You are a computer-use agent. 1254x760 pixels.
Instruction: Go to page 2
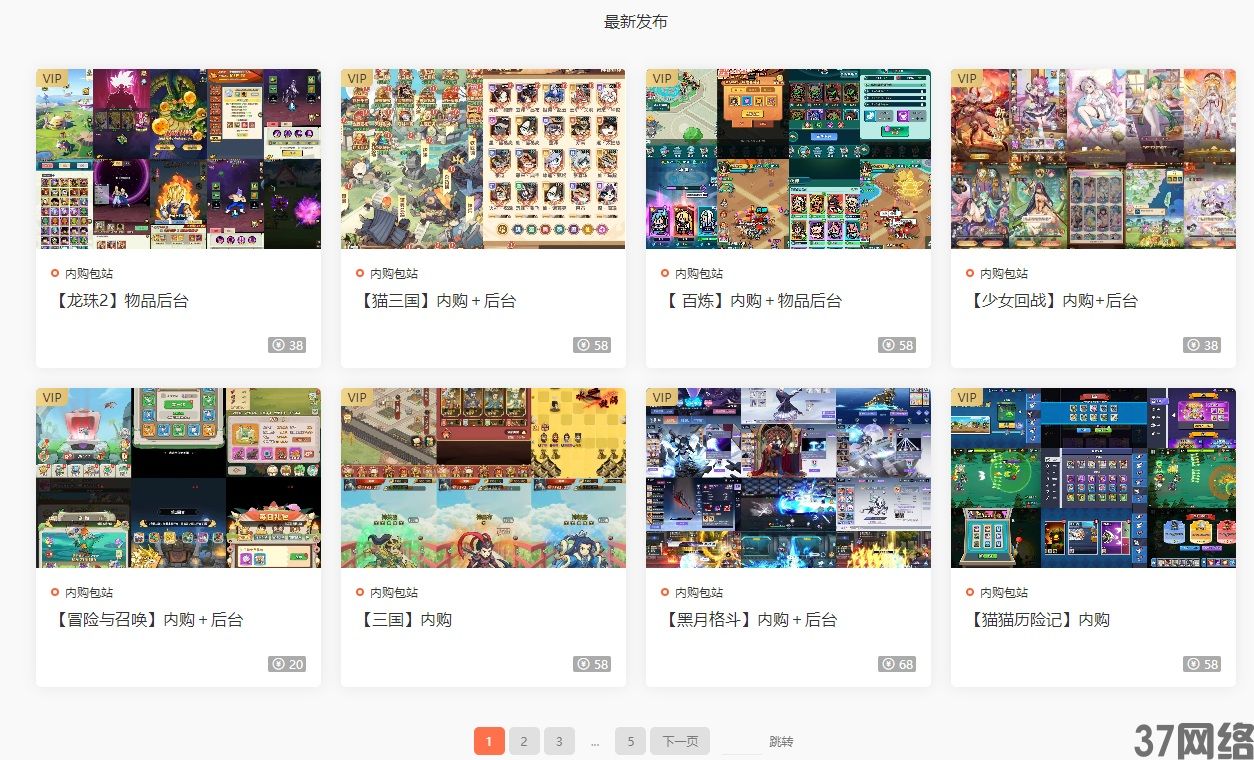coord(524,741)
